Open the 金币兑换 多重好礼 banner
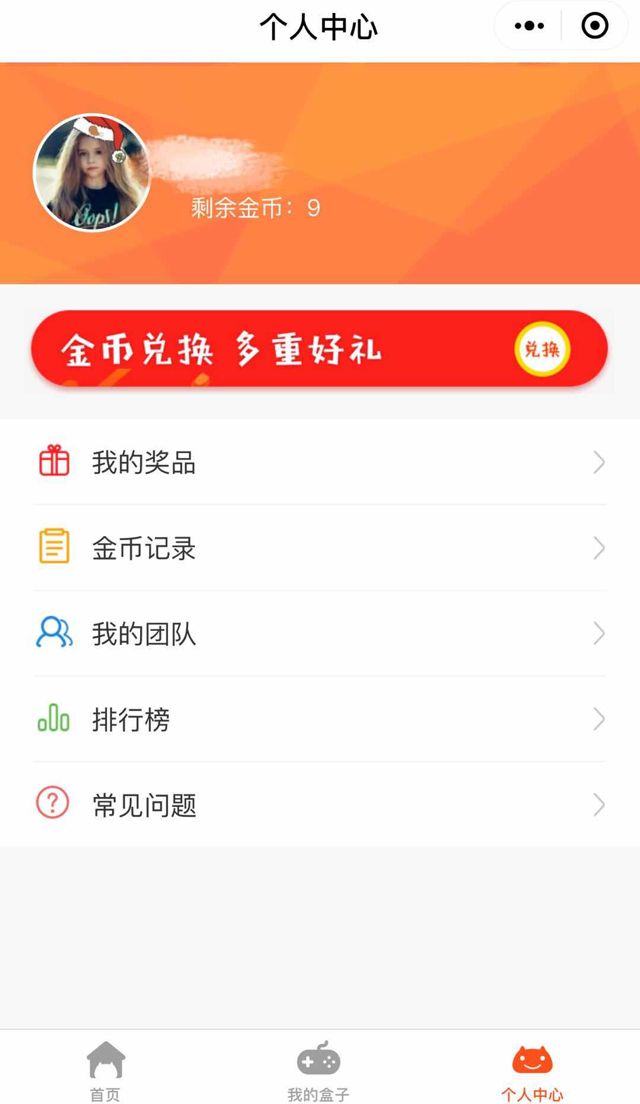The image size is (640, 1104). pos(319,349)
